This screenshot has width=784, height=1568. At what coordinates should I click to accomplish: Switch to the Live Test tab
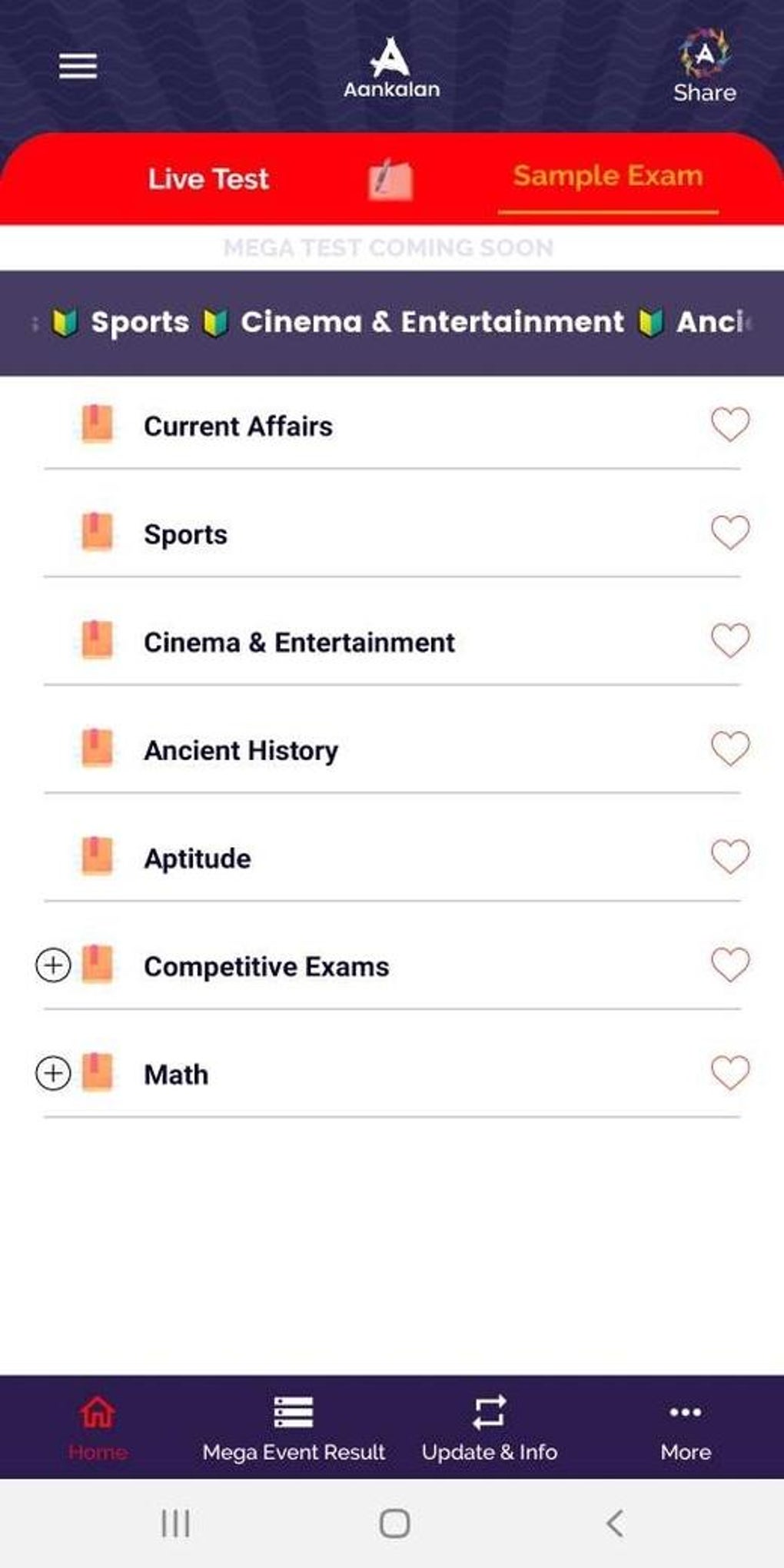pyautogui.click(x=208, y=178)
